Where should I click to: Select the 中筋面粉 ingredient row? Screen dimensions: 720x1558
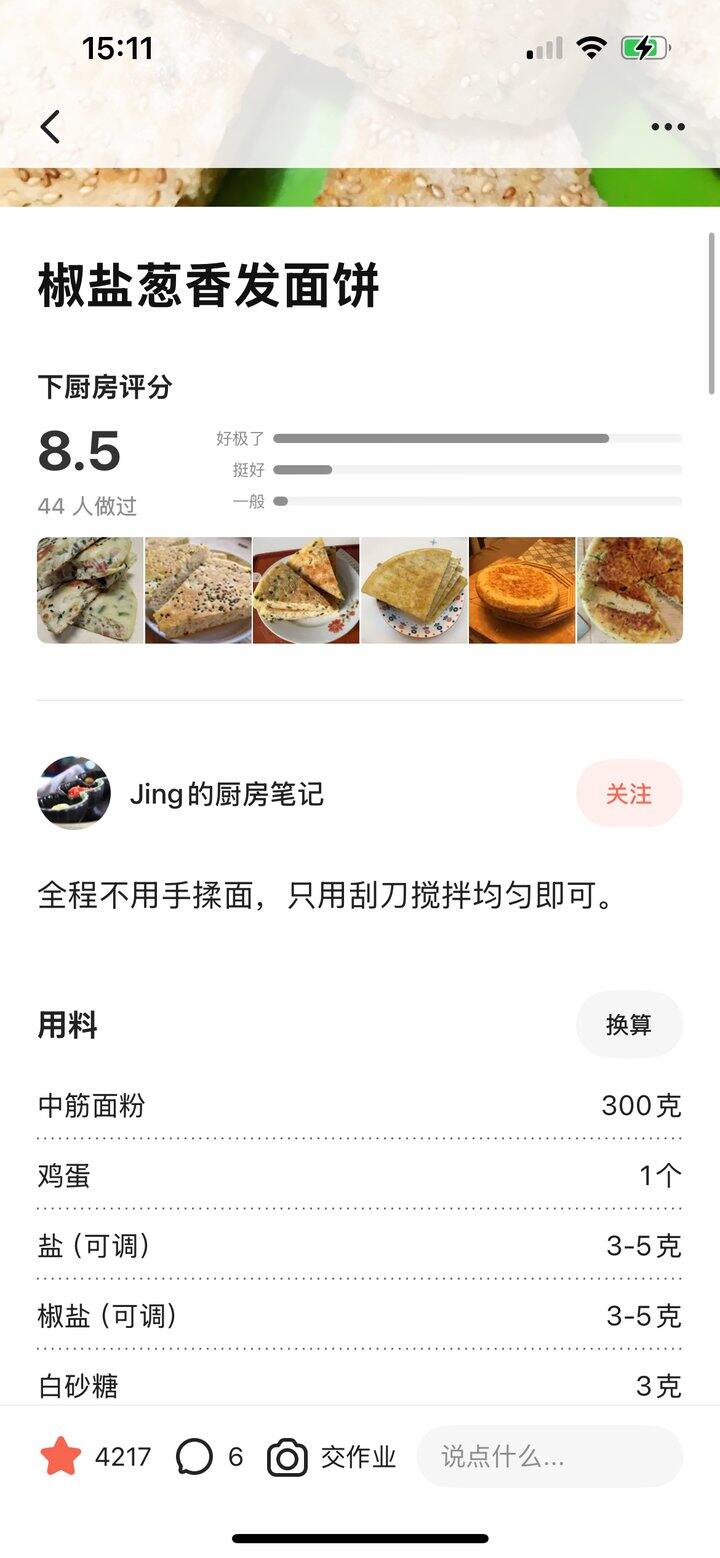[x=360, y=1107]
